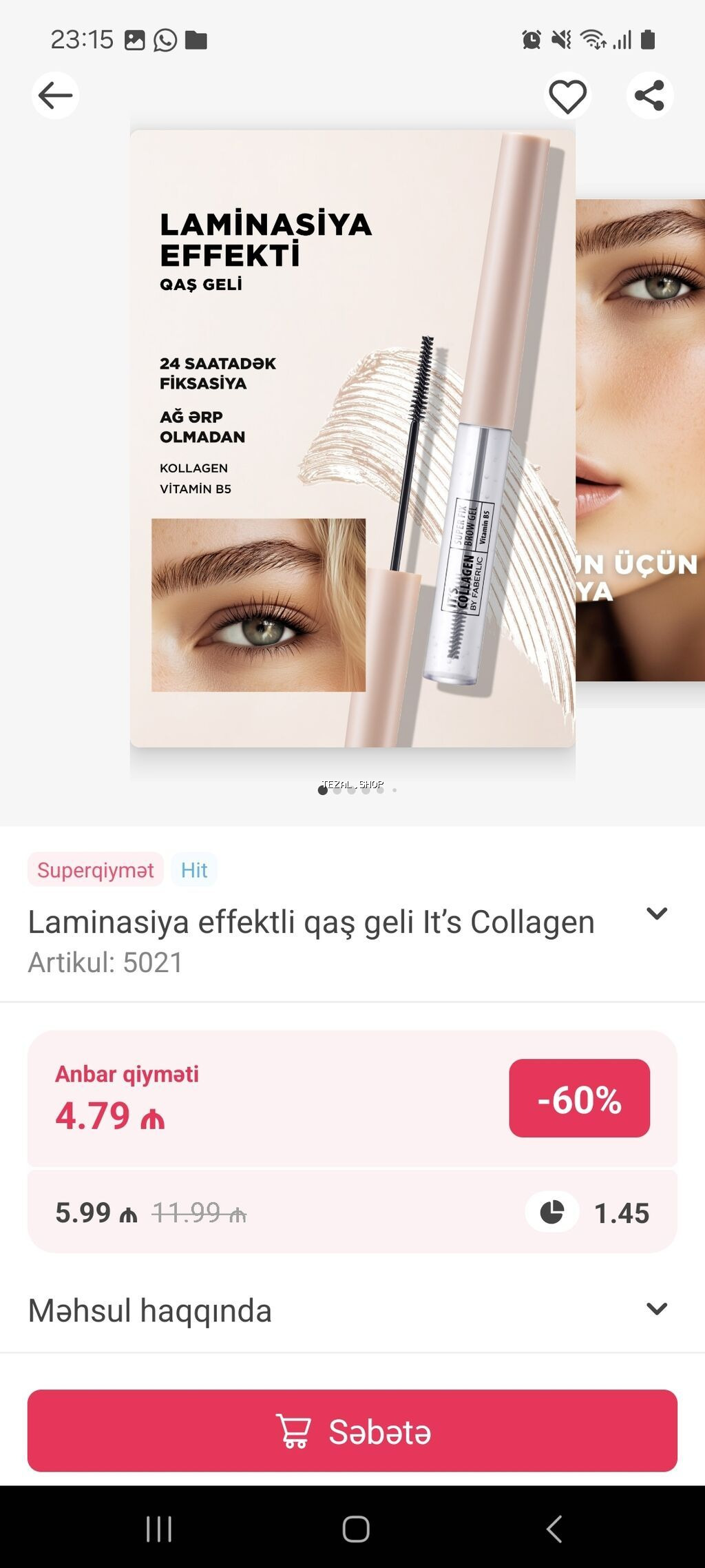Select the Superqiymət badge
705x1568 pixels.
point(95,869)
